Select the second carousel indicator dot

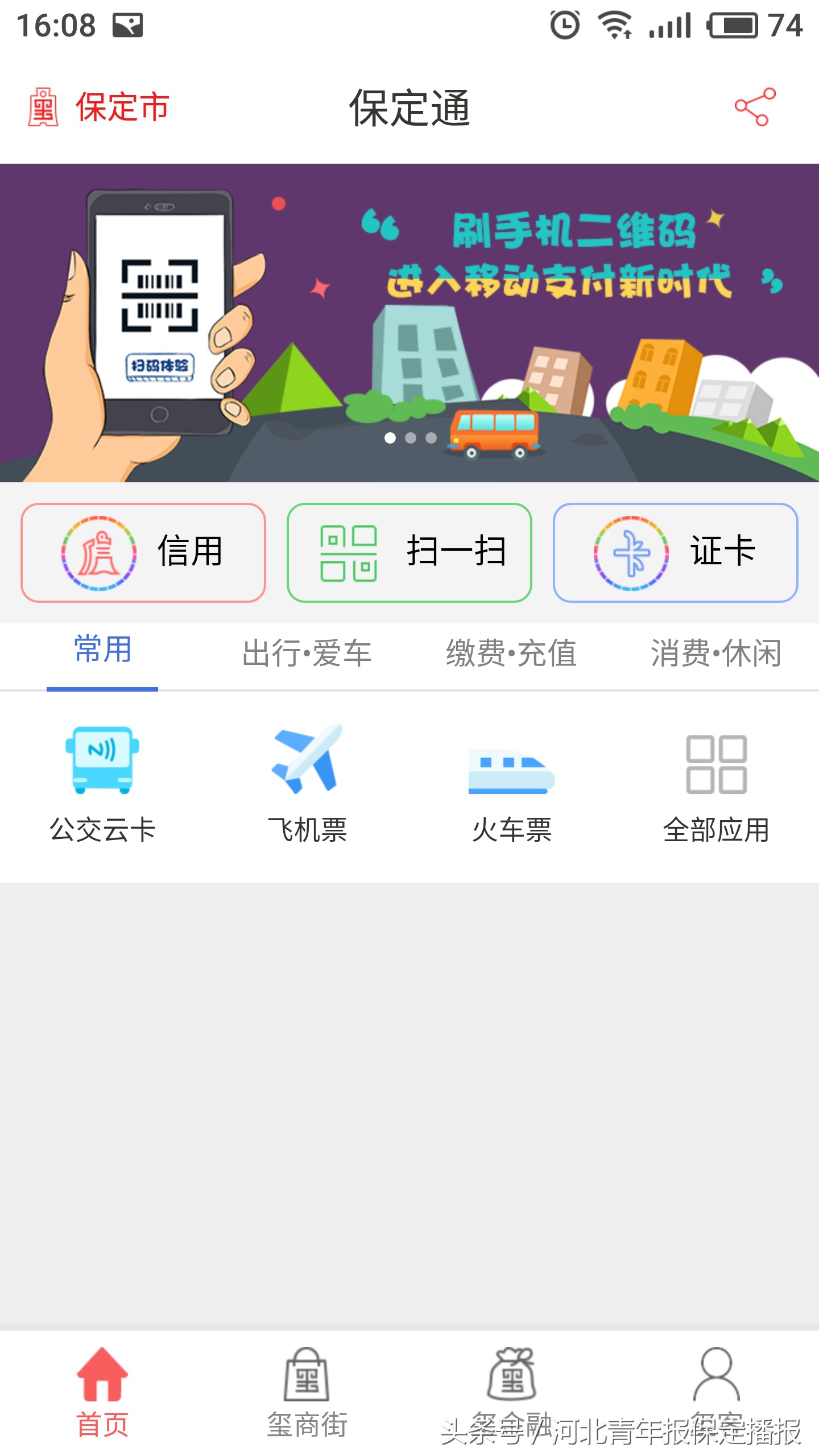(x=409, y=439)
